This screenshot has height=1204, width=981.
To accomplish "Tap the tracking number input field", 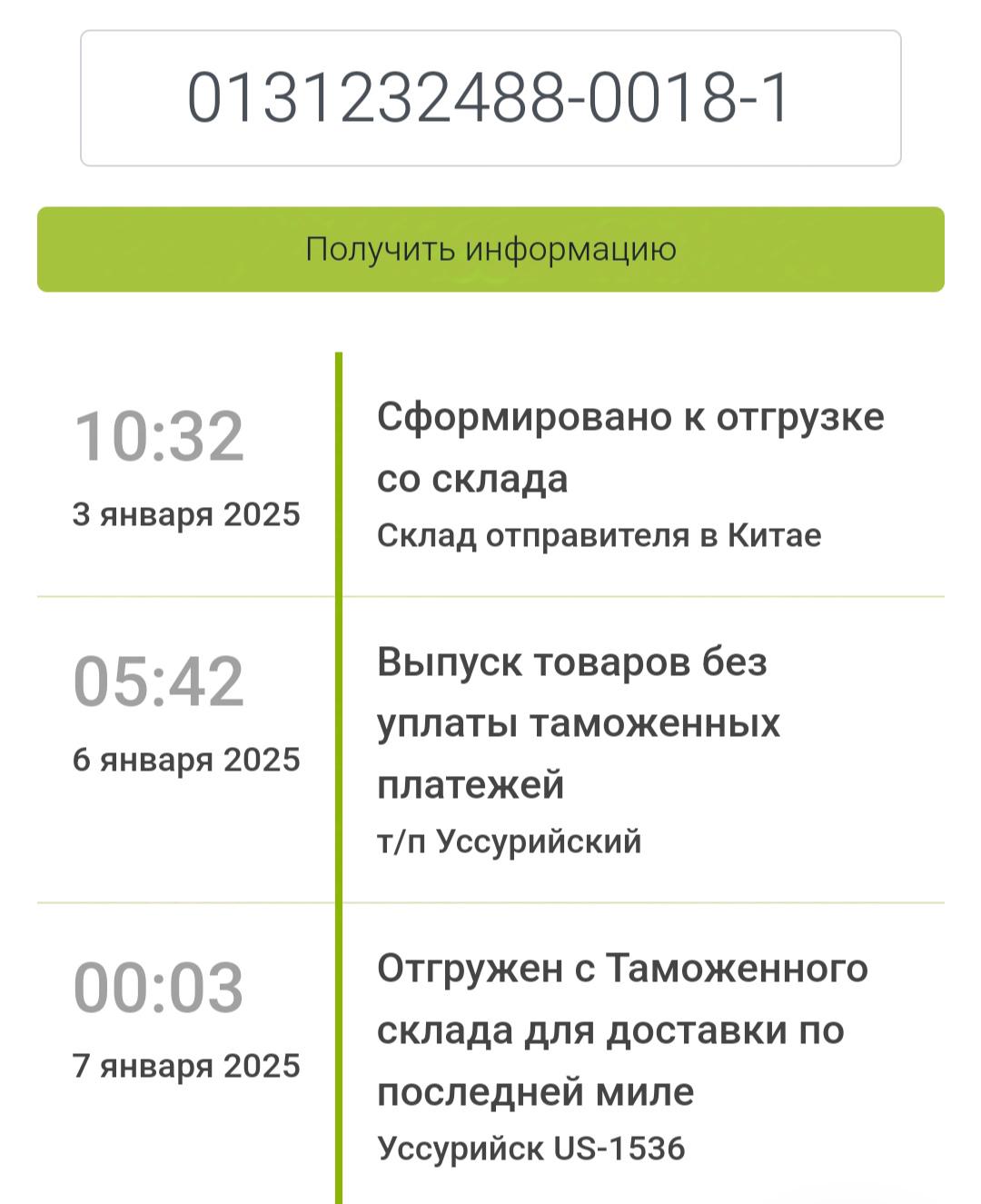I will pos(490,98).
